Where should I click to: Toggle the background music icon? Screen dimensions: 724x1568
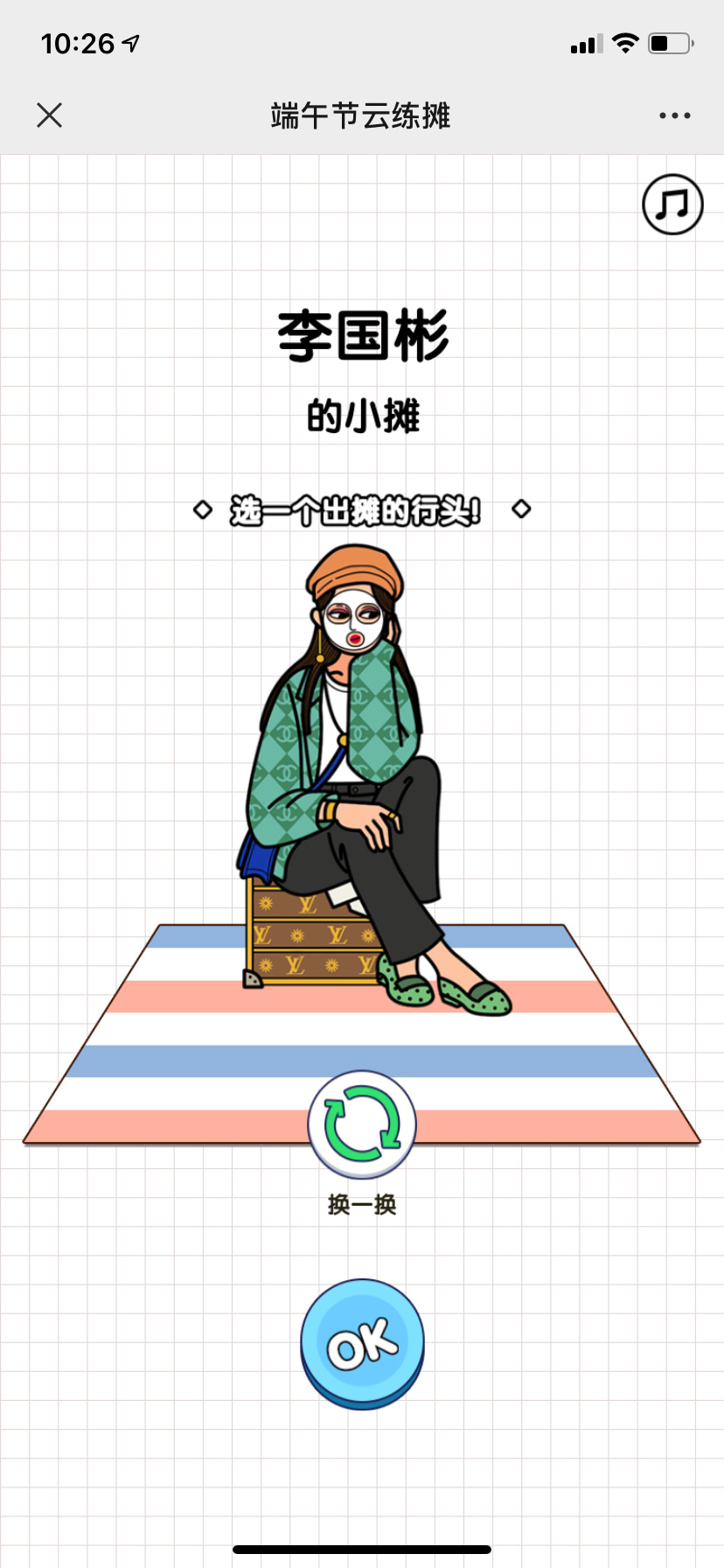point(672,205)
